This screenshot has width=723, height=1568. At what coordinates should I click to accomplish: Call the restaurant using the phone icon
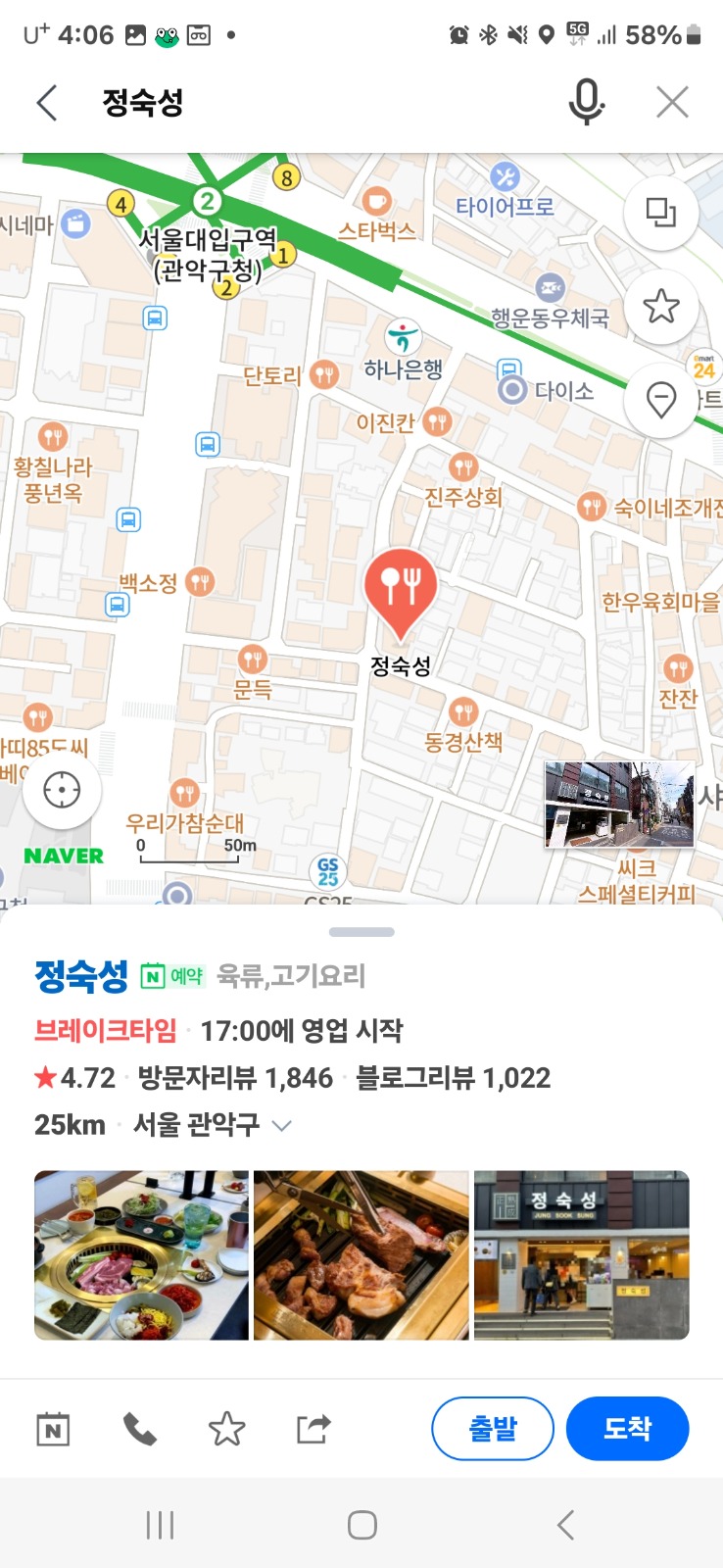click(140, 1429)
